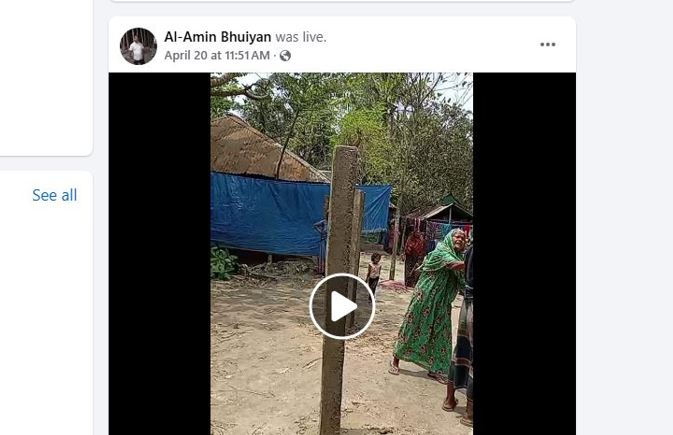Open Al-Amin Bhuiyan's profile name link
Screen dimensions: 673x435
pyautogui.click(x=217, y=37)
